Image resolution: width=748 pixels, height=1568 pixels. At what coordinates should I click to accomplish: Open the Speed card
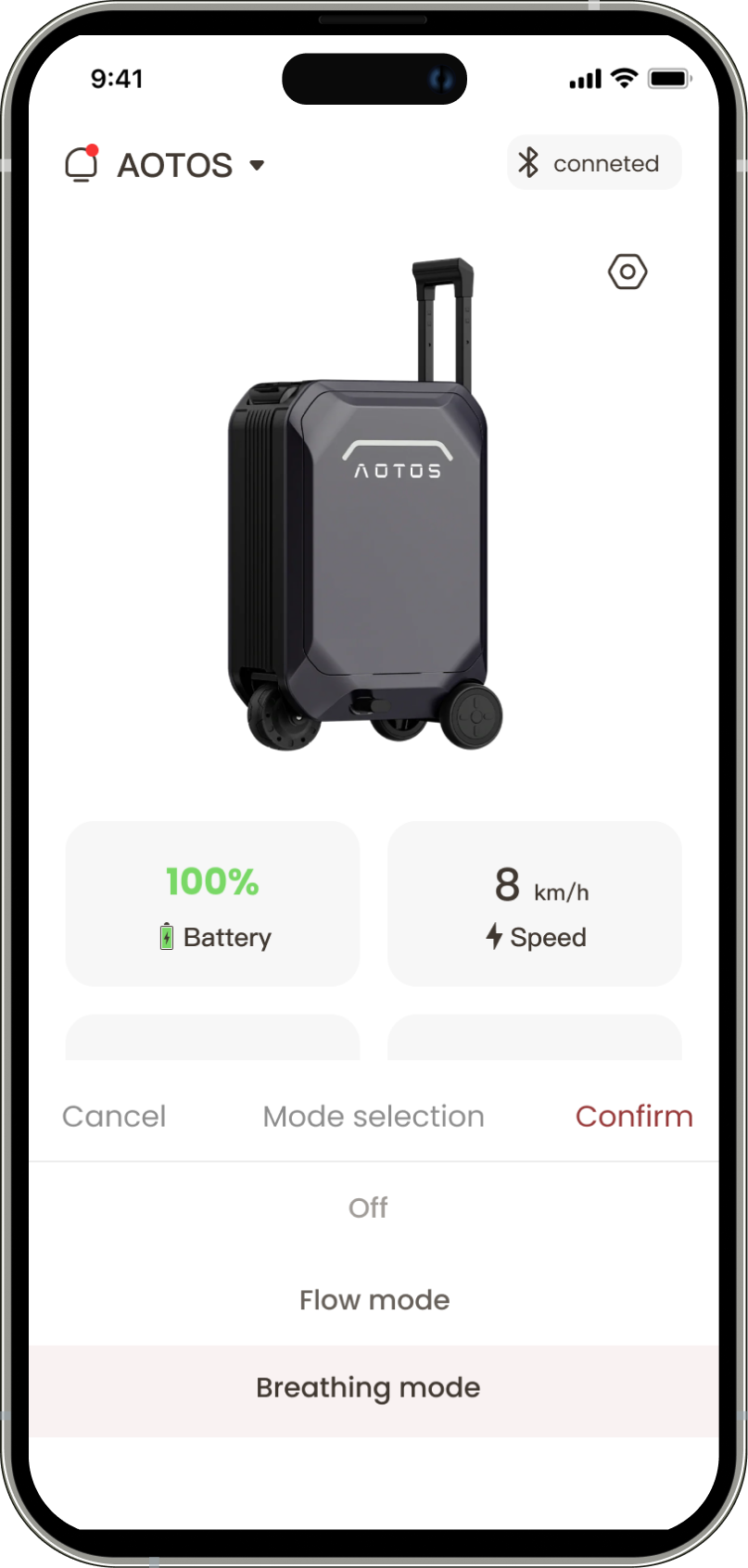point(534,904)
